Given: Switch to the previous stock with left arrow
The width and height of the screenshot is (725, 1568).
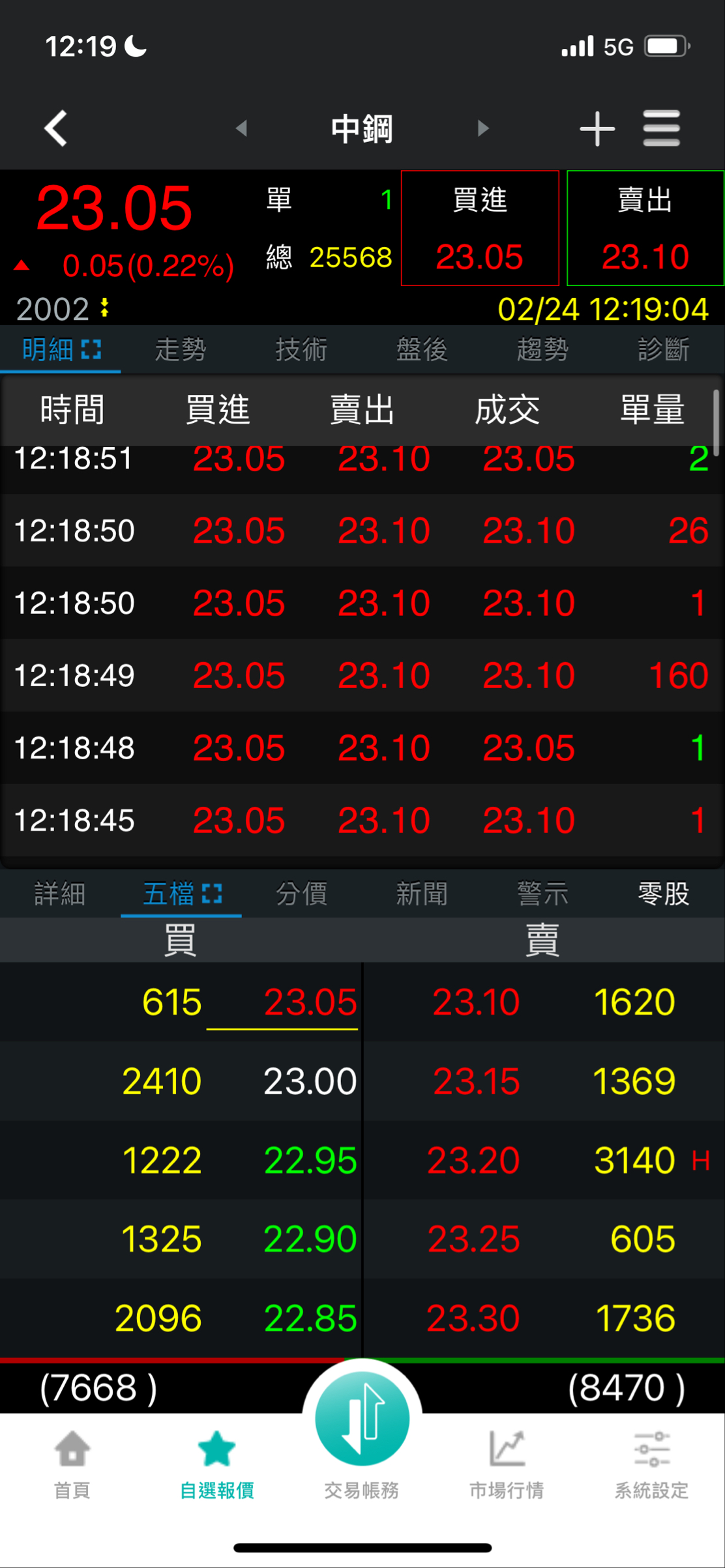Looking at the screenshot, I should point(241,128).
